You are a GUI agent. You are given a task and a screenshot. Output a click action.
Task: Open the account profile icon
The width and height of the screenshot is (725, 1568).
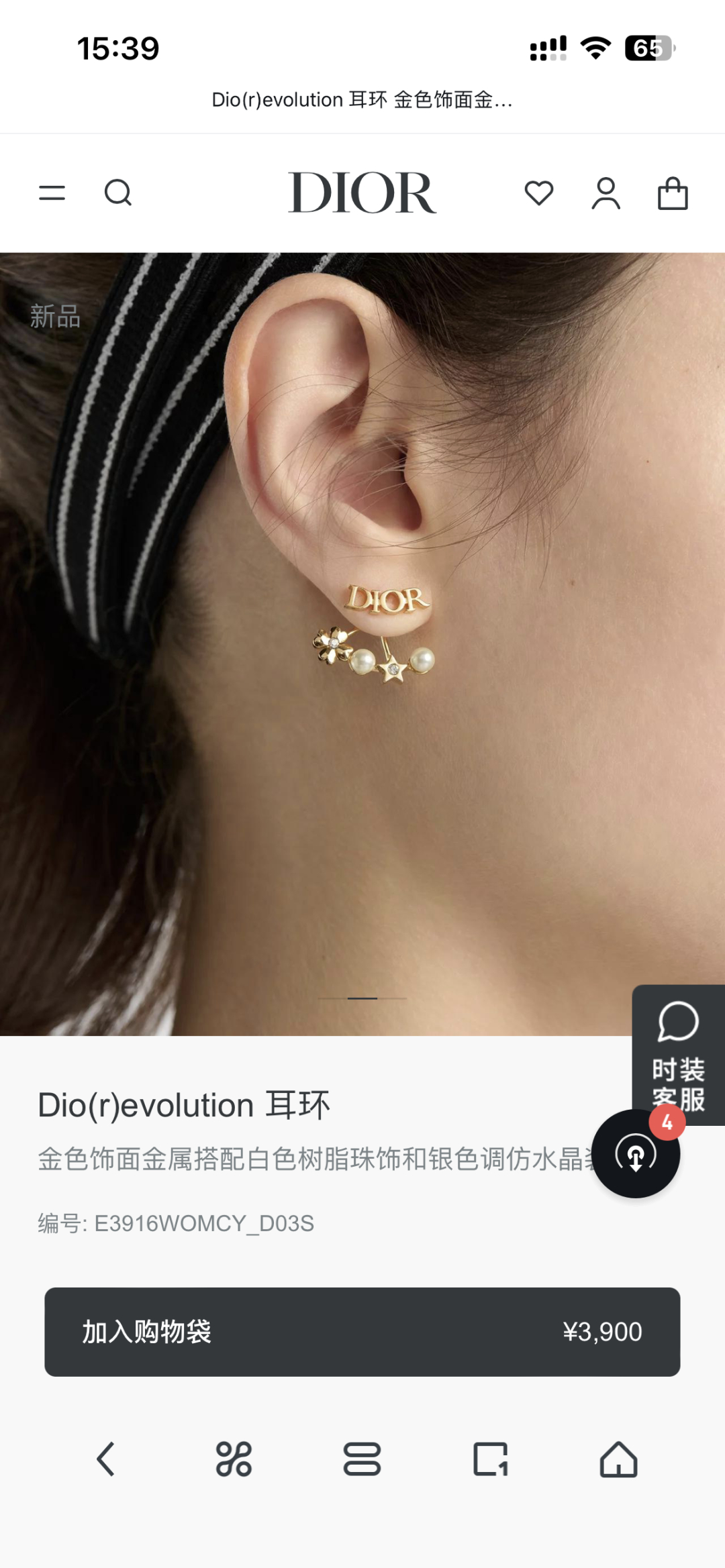click(x=606, y=193)
